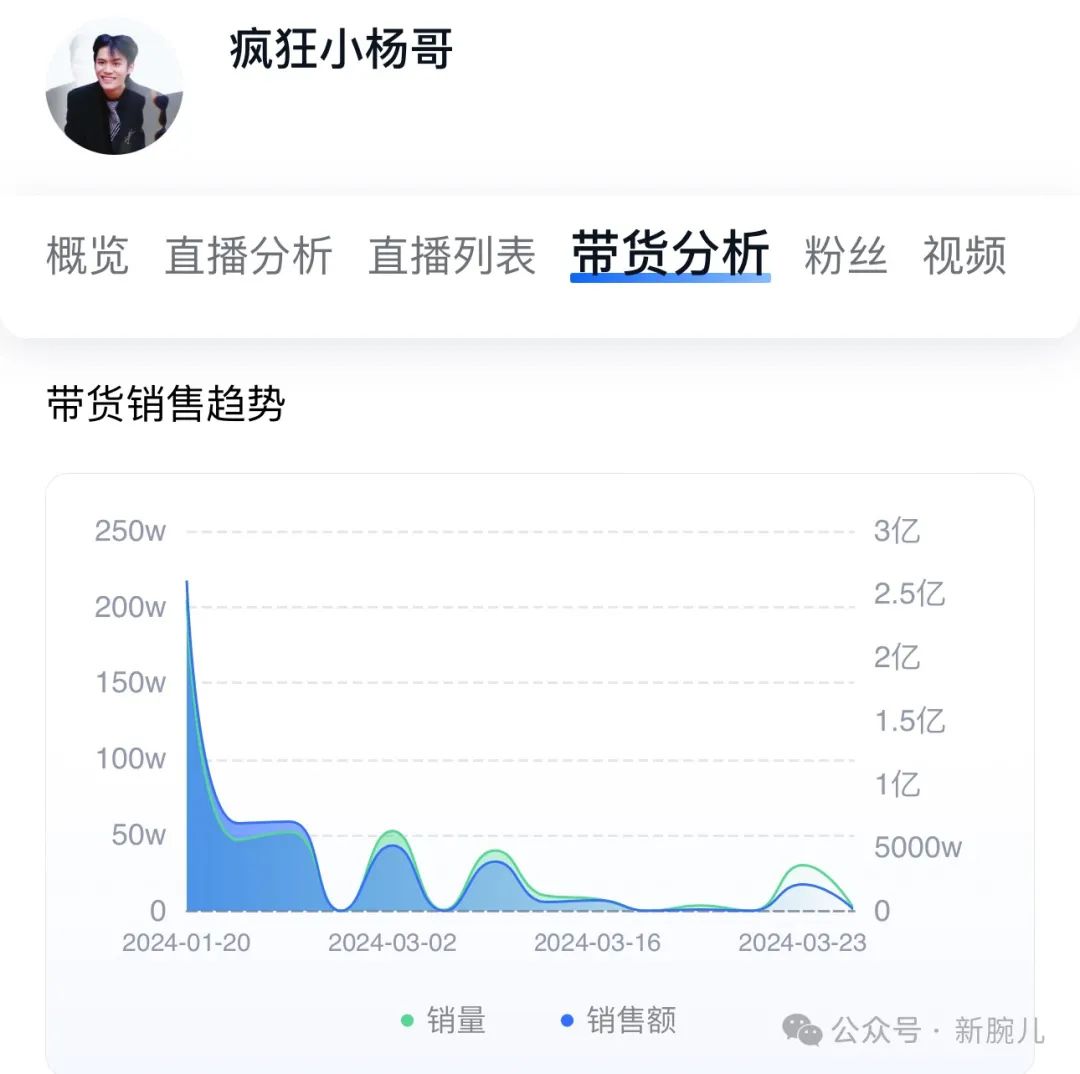Switch to the 概览 tab
1080x1074 pixels.
(x=87, y=255)
